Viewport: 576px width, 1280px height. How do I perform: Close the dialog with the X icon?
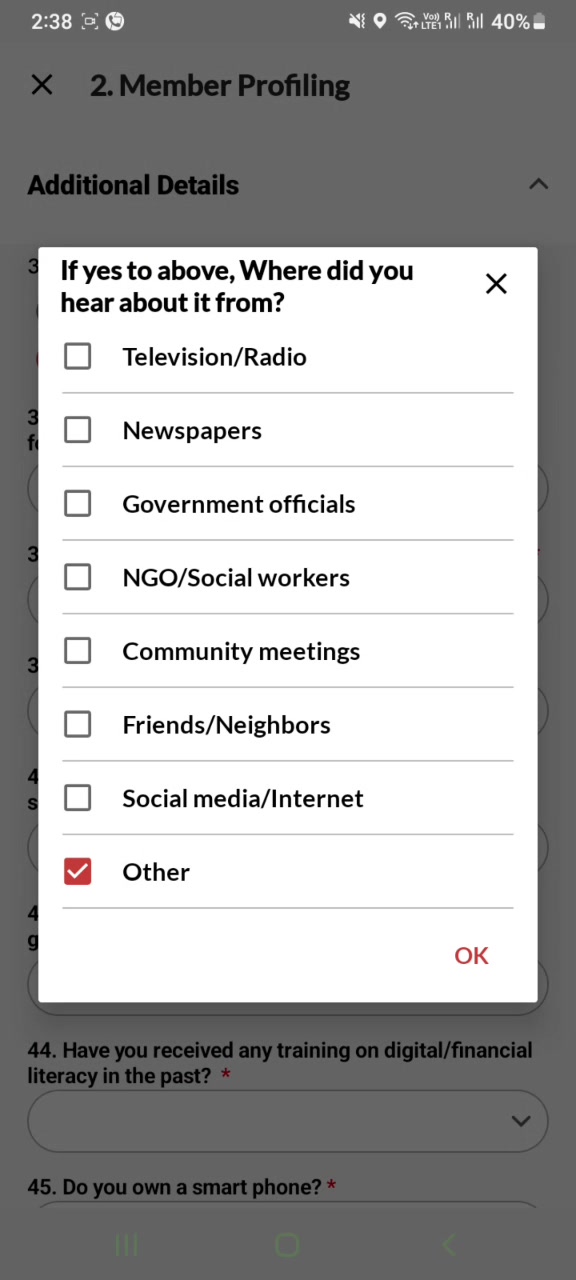[496, 284]
